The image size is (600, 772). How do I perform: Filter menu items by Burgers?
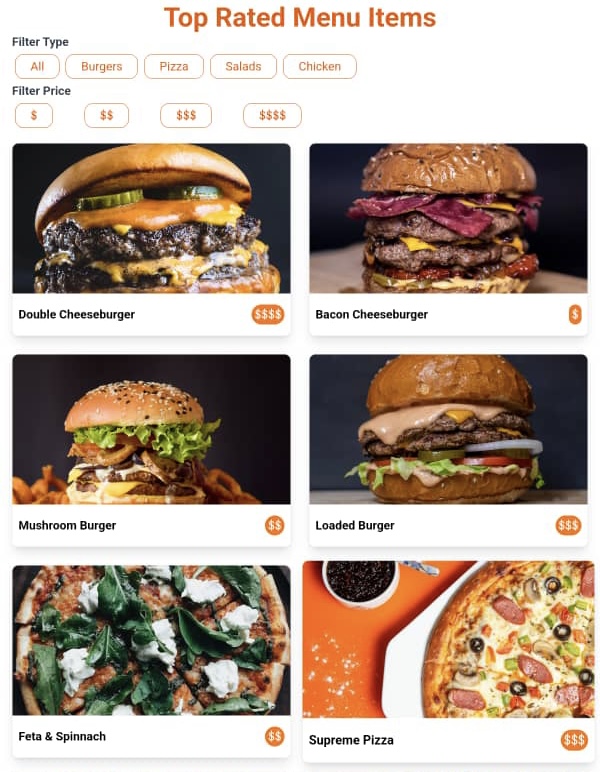point(101,67)
